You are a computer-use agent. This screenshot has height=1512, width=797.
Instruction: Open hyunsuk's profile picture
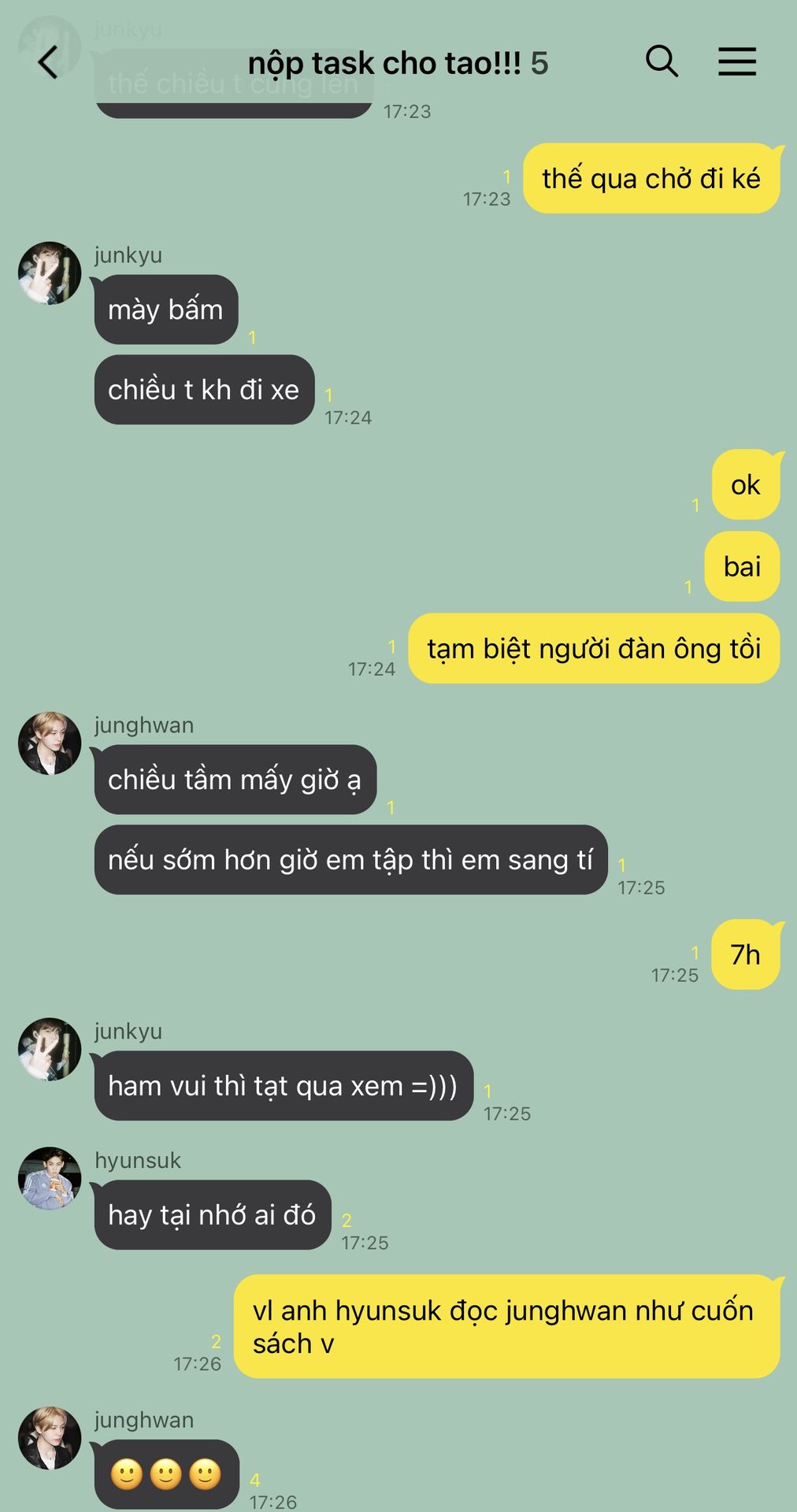click(50, 1178)
